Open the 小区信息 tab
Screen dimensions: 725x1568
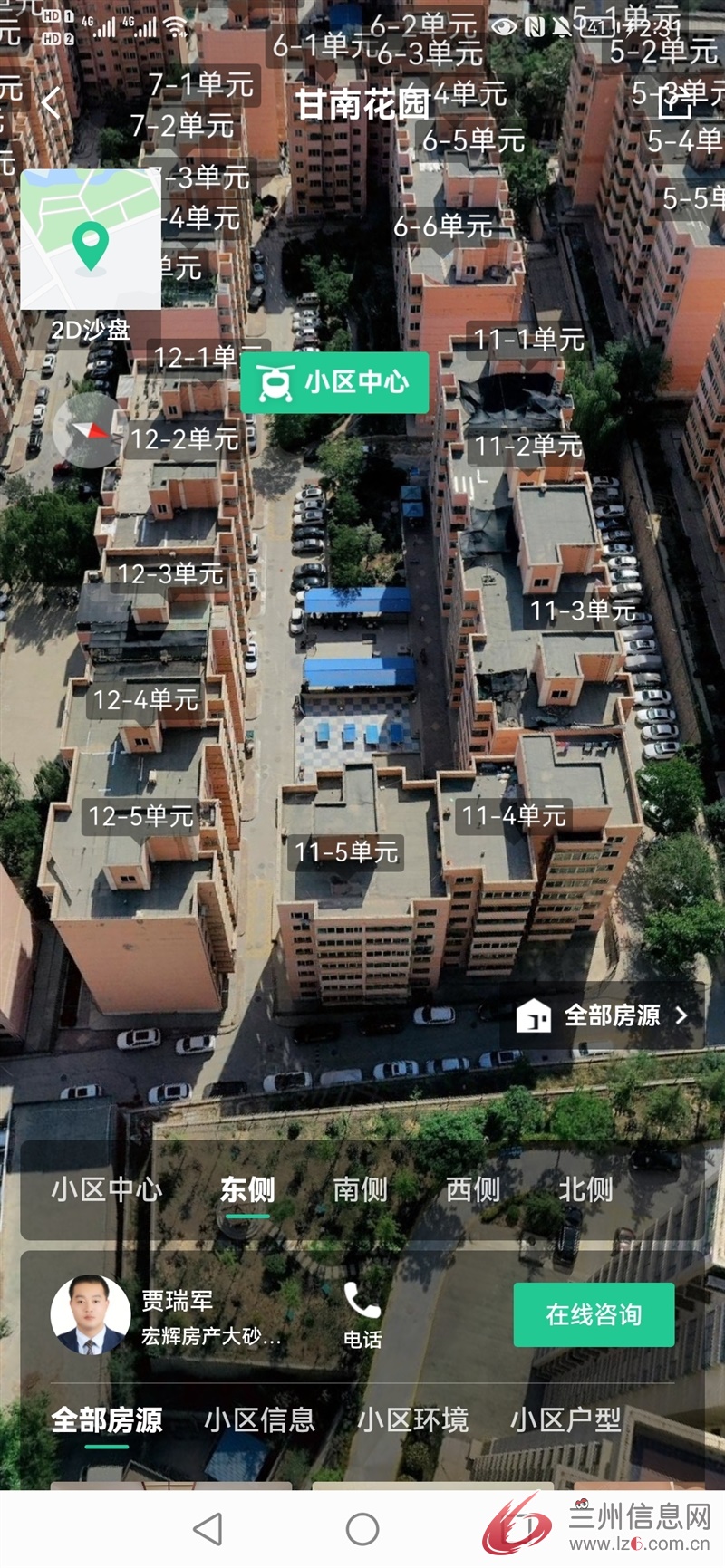pyautogui.click(x=260, y=1419)
